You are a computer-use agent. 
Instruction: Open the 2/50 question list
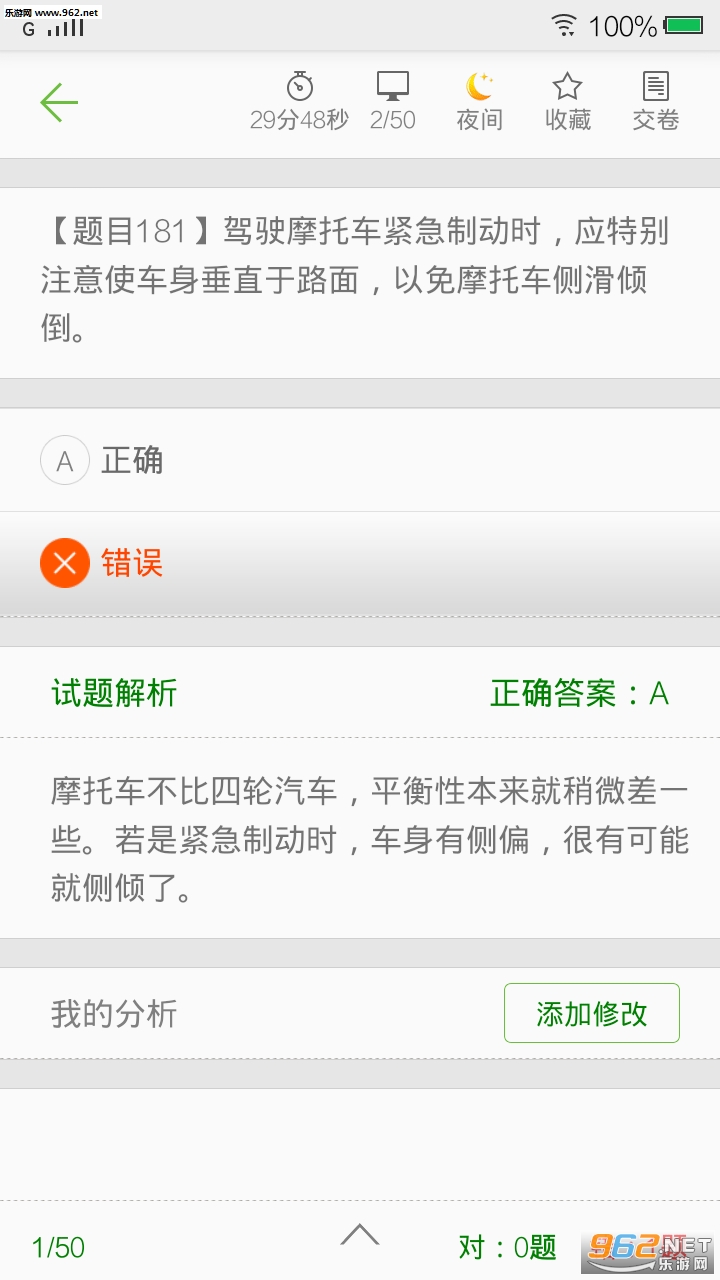tap(392, 102)
